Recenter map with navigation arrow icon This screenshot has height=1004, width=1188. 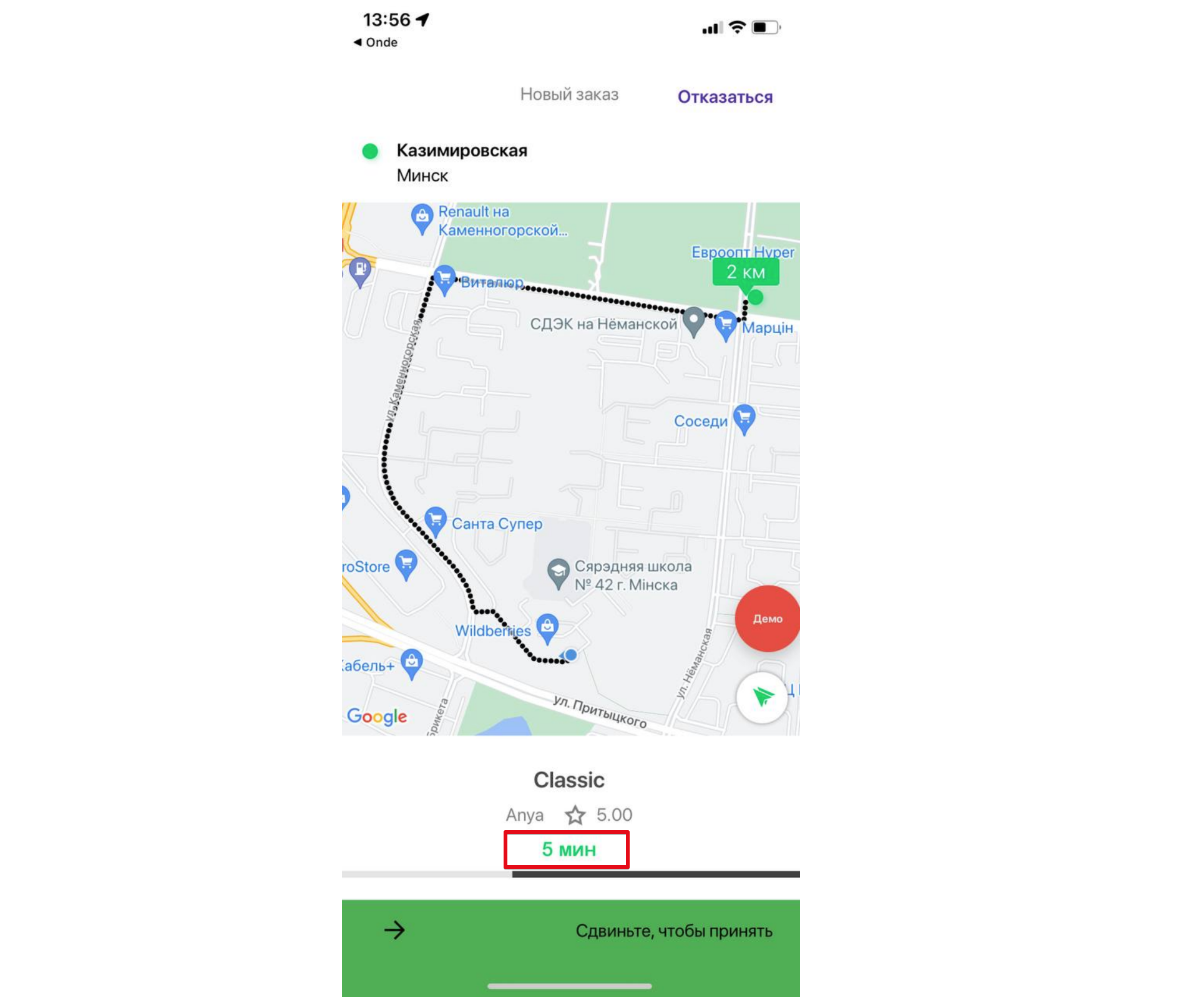pyautogui.click(x=763, y=696)
